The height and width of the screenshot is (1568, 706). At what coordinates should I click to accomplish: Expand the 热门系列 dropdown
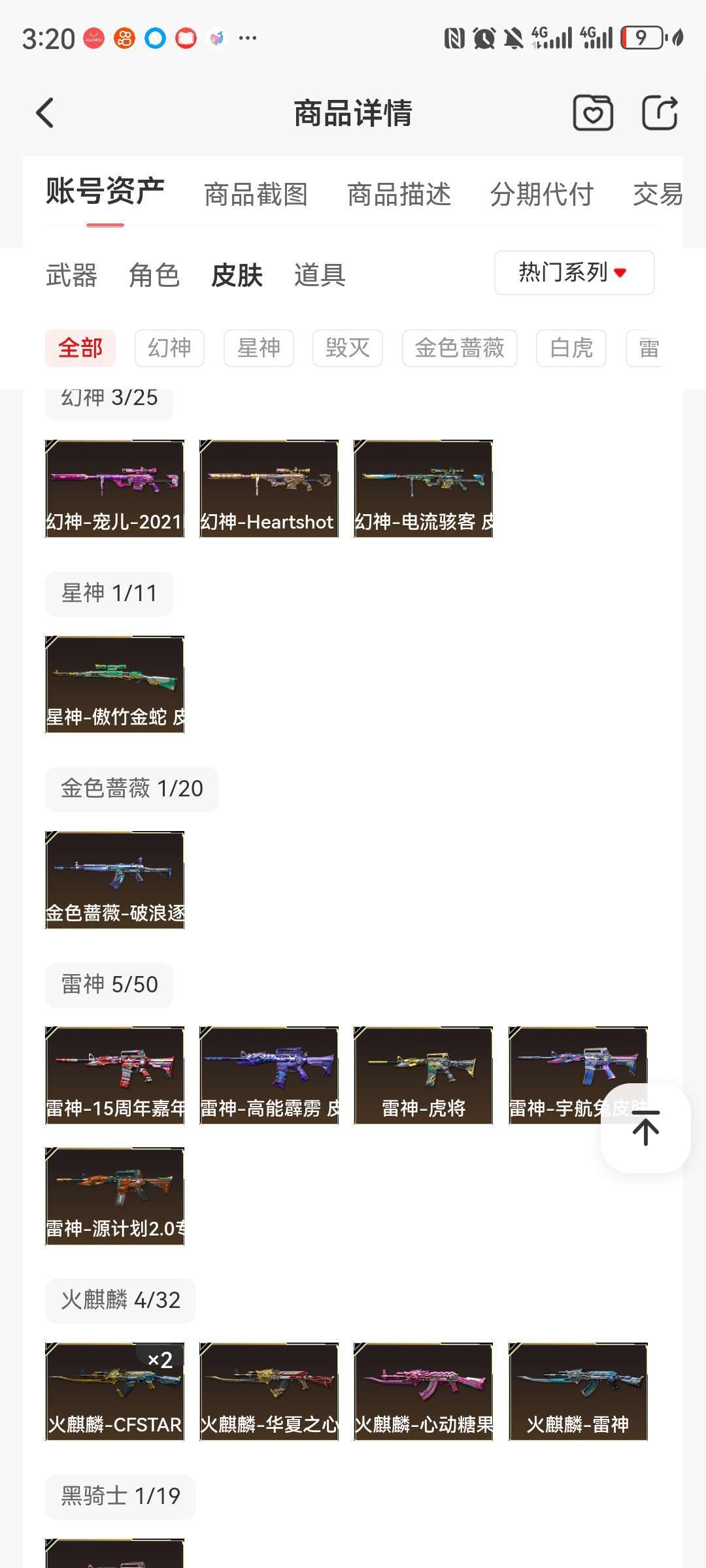[x=573, y=272]
